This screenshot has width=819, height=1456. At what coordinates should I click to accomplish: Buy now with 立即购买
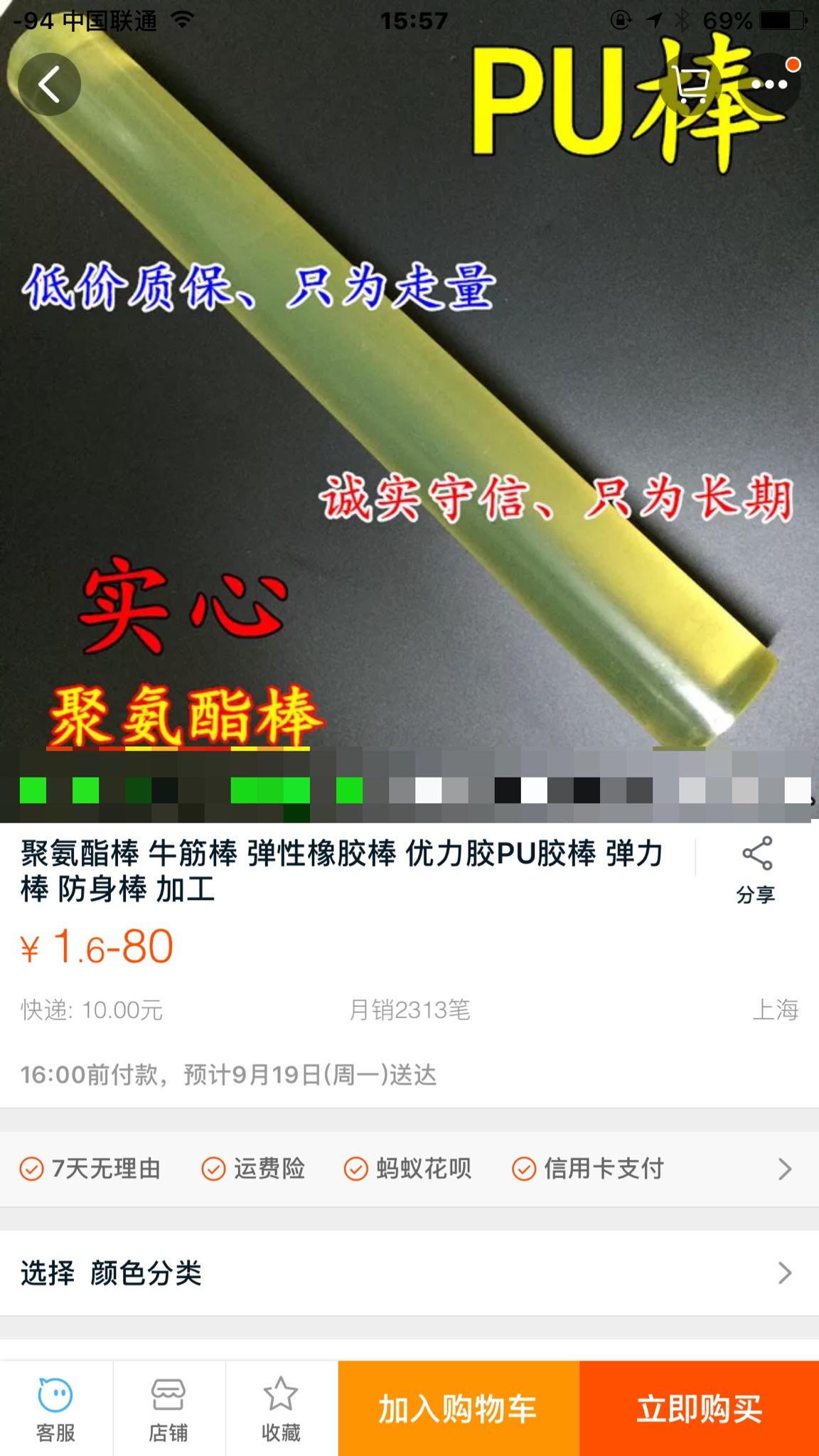coord(699,1409)
